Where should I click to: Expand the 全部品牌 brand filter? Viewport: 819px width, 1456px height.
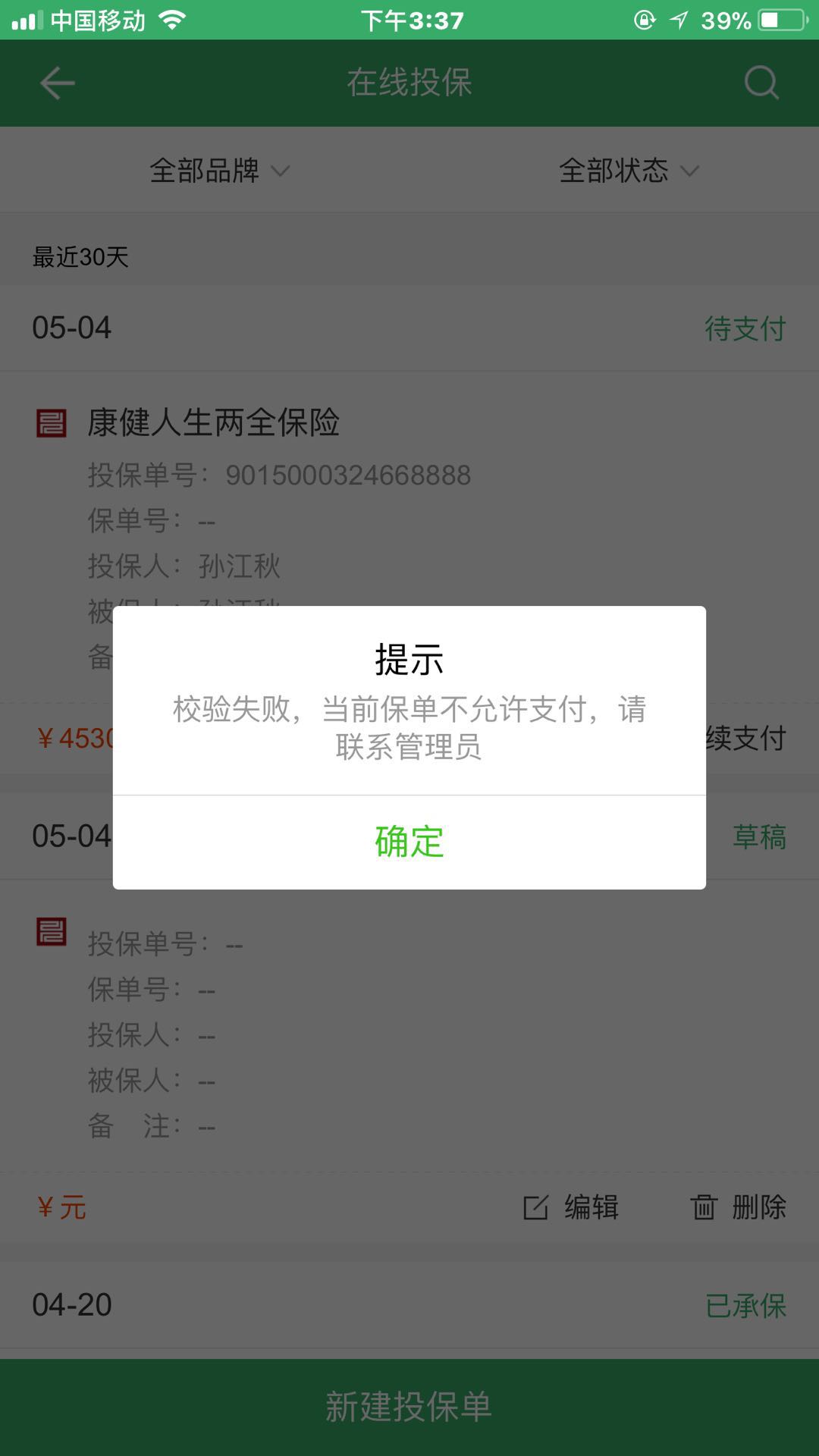coord(219,171)
